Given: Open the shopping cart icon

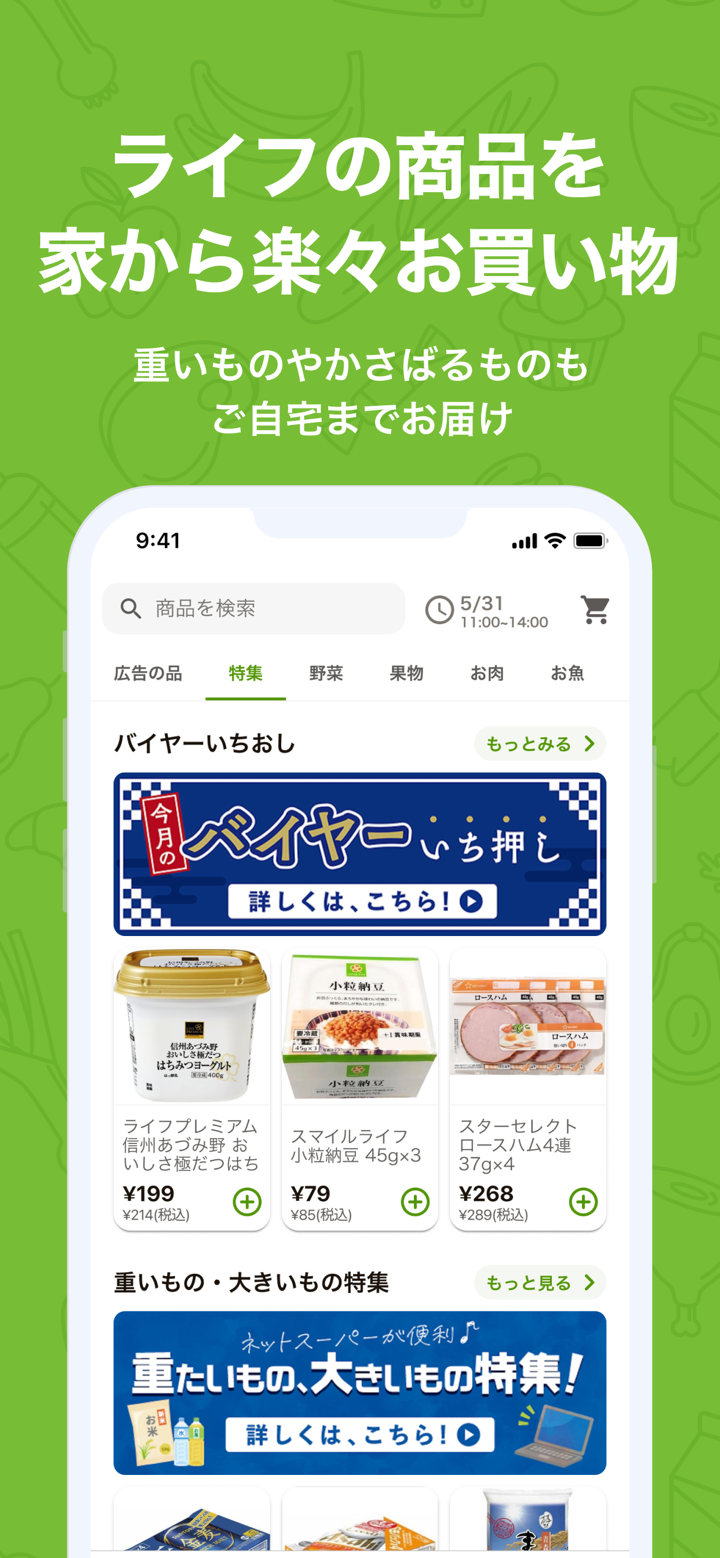Looking at the screenshot, I should pyautogui.click(x=595, y=608).
